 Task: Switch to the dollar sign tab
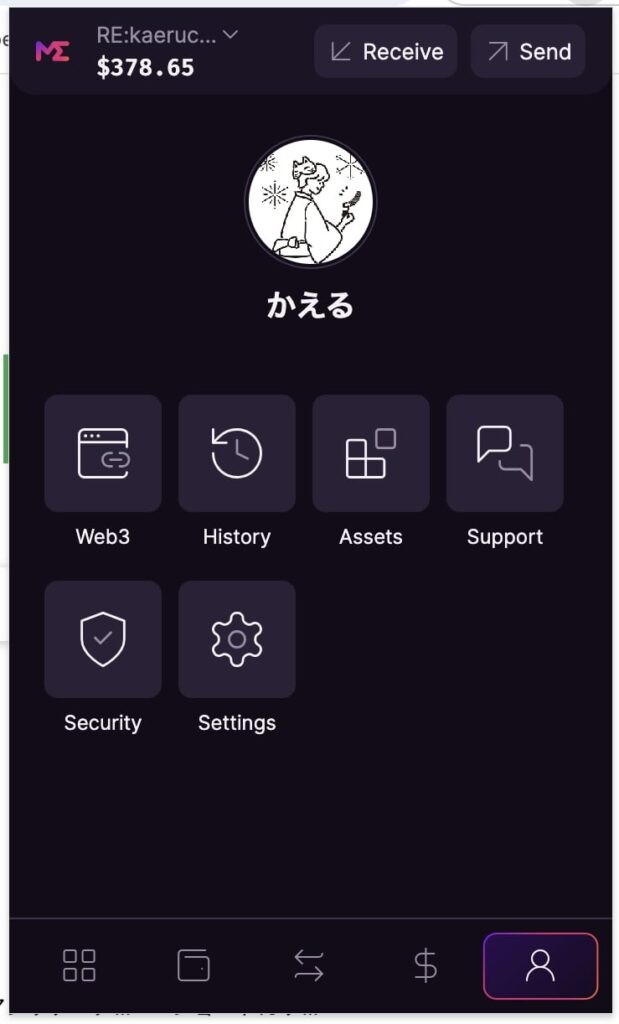pyautogui.click(x=425, y=965)
